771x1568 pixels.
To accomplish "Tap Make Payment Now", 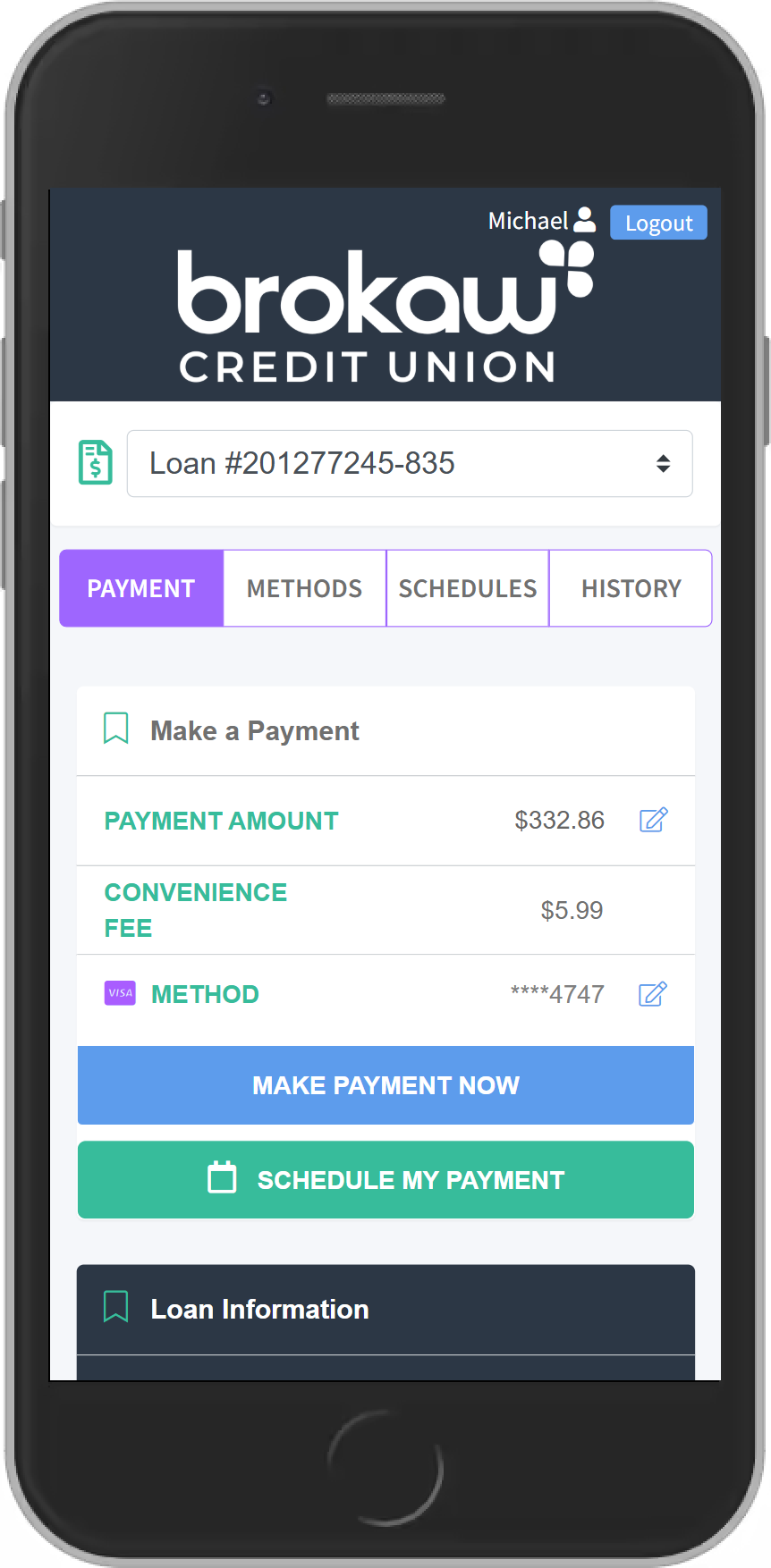I will pos(385,1085).
